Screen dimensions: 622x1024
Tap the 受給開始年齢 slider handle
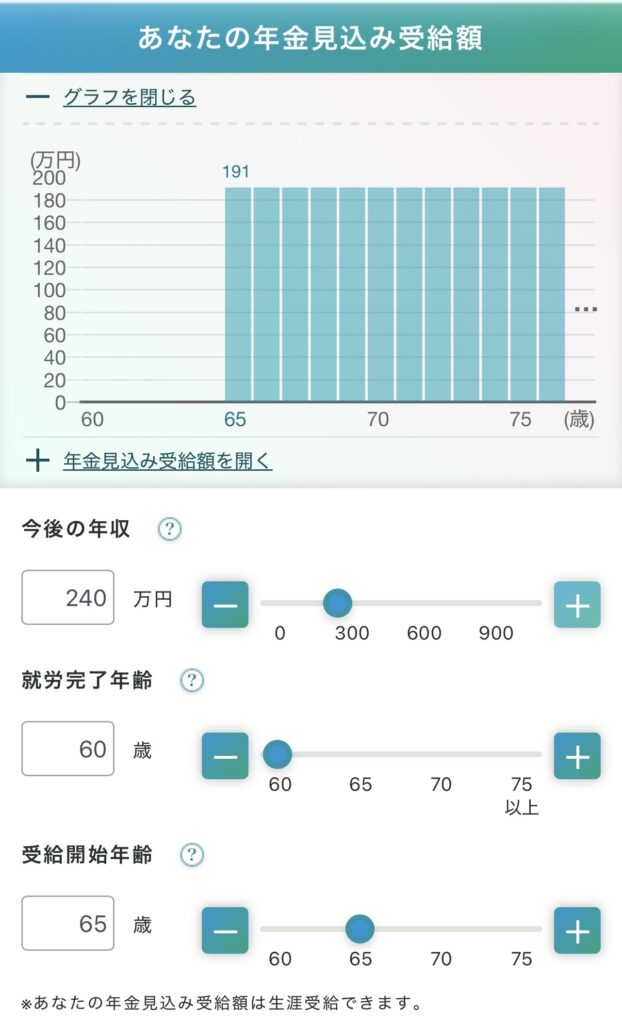point(359,929)
